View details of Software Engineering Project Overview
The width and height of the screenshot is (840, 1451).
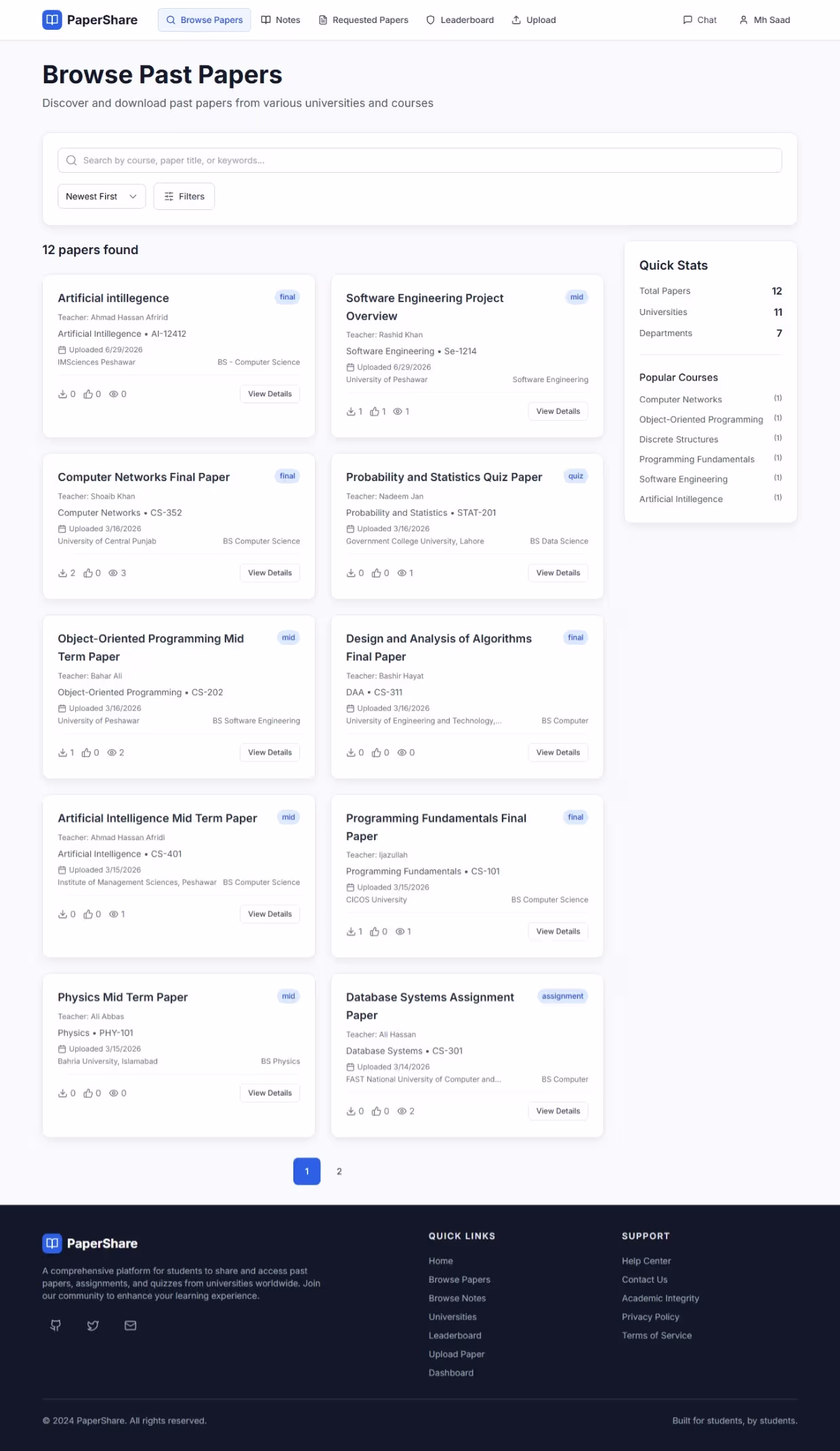click(558, 411)
